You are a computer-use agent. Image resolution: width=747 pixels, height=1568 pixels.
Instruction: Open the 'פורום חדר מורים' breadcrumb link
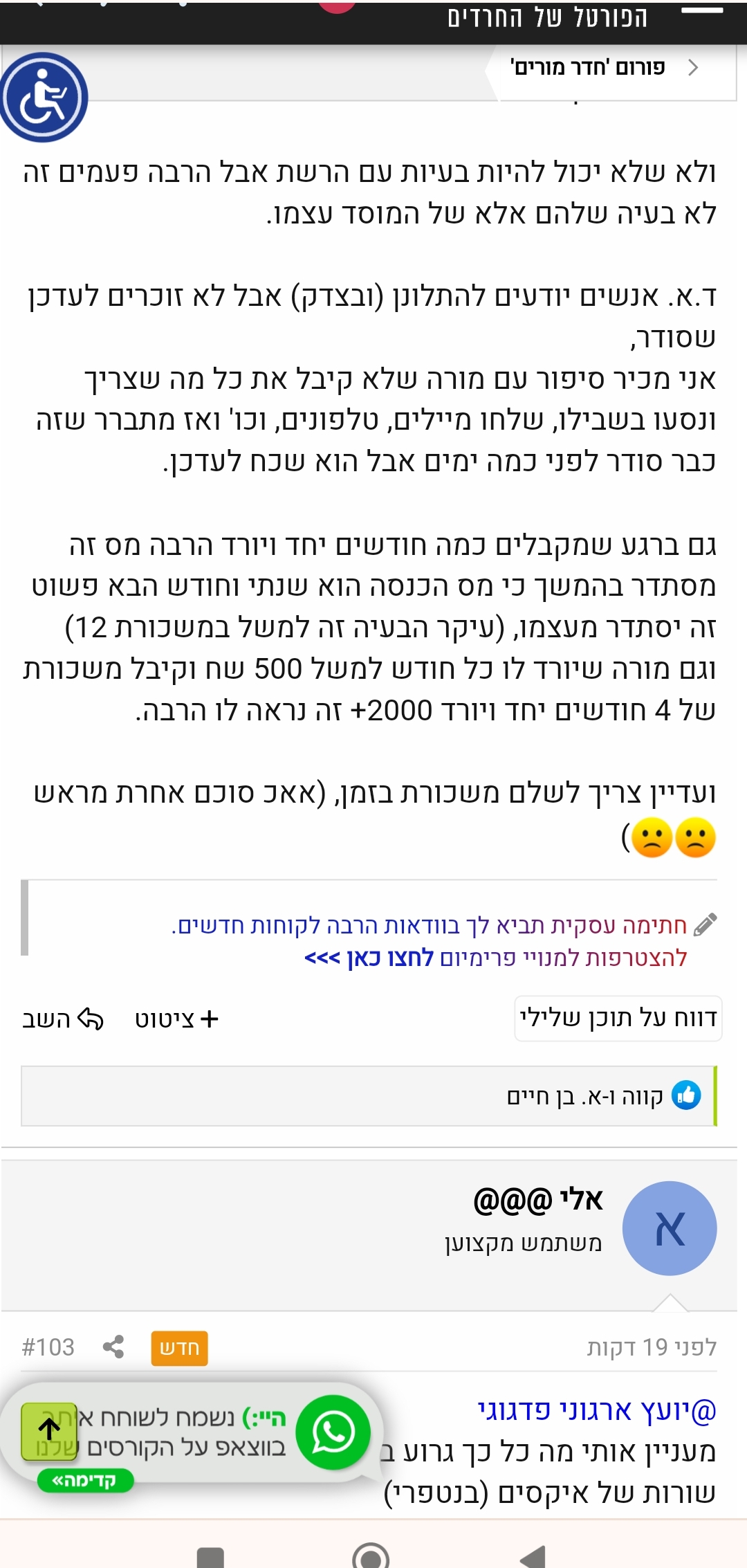(588, 67)
